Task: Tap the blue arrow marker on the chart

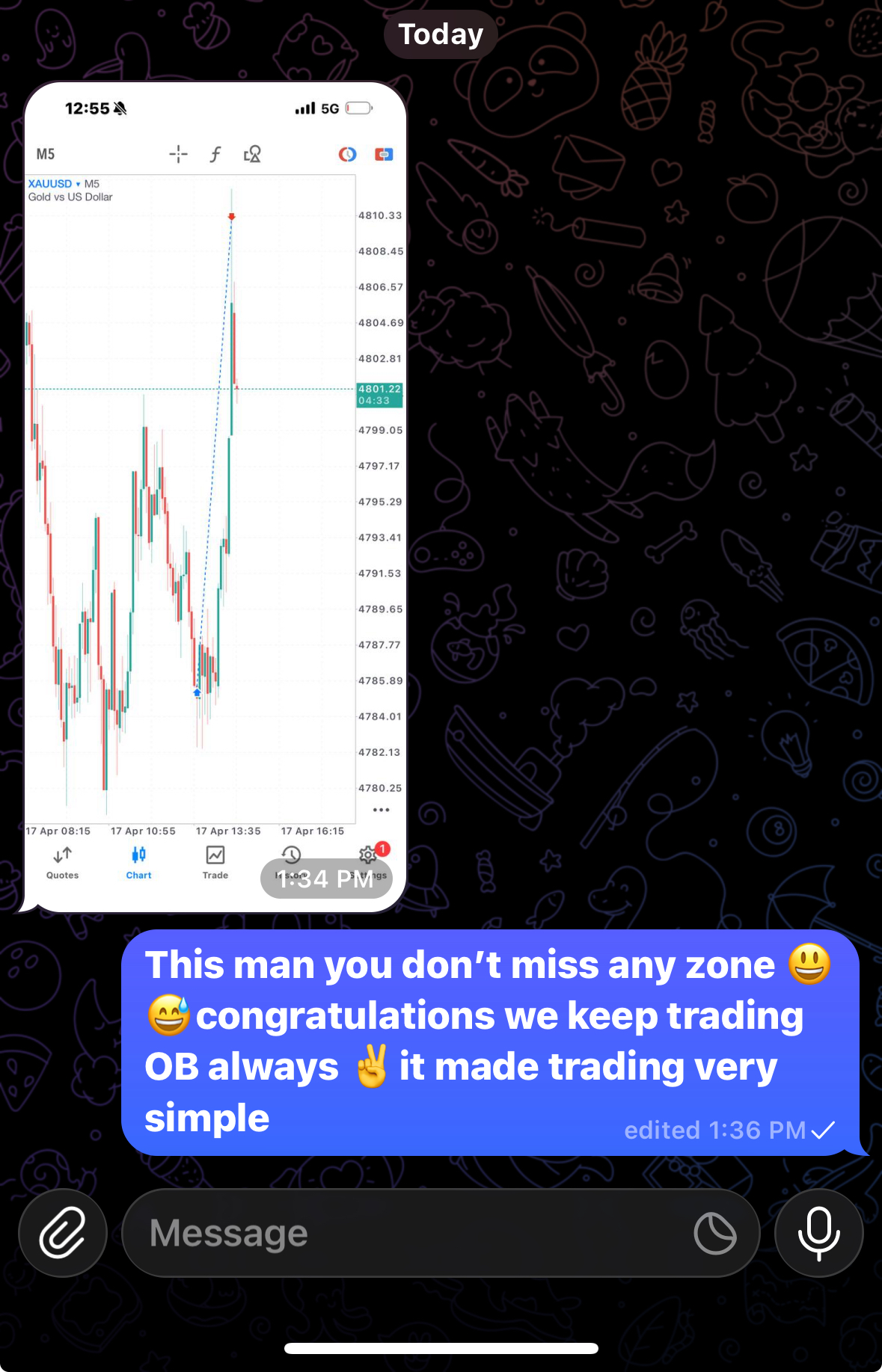Action: coord(197,693)
